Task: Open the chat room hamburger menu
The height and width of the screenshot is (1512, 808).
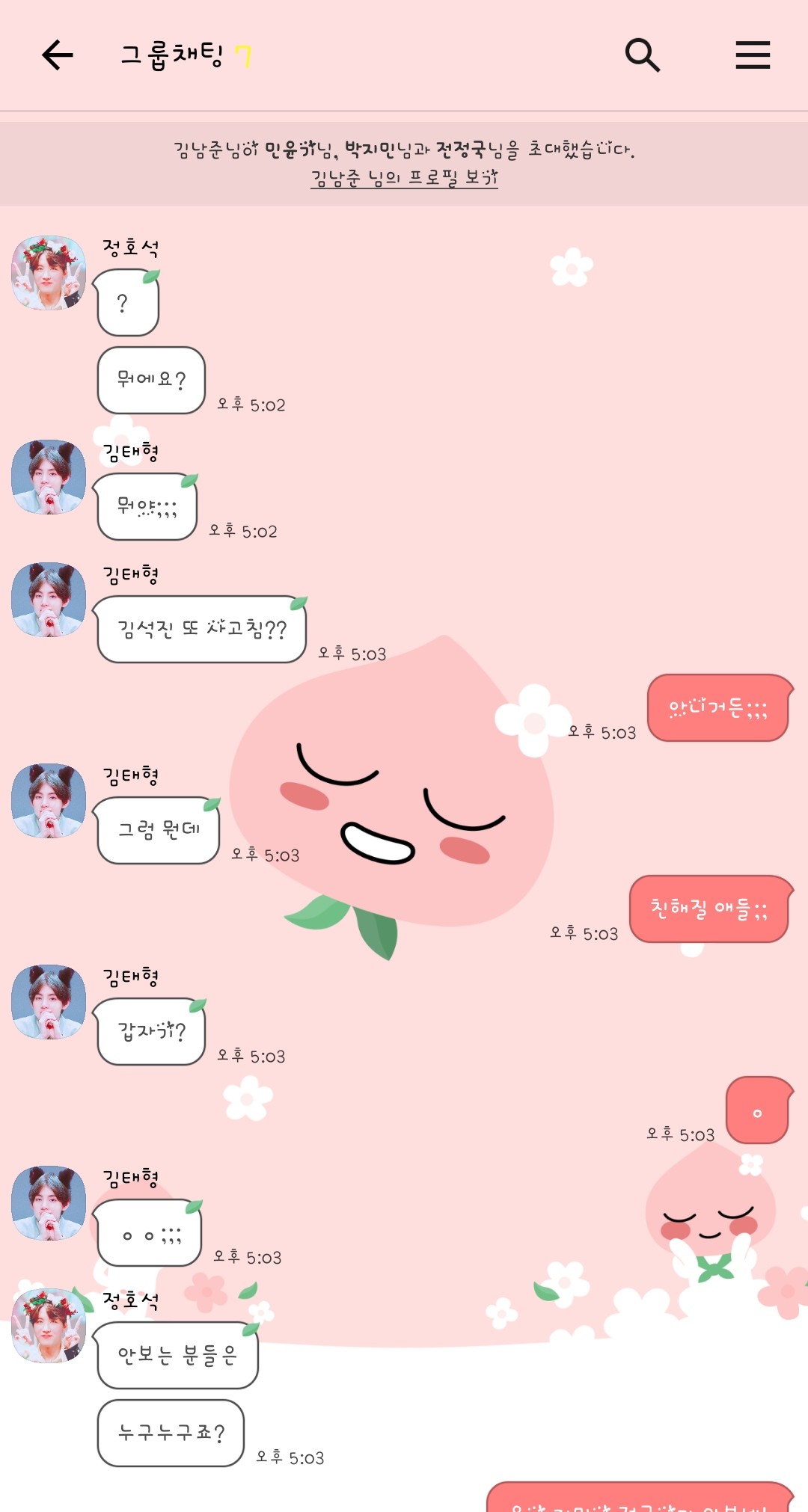Action: point(752,55)
